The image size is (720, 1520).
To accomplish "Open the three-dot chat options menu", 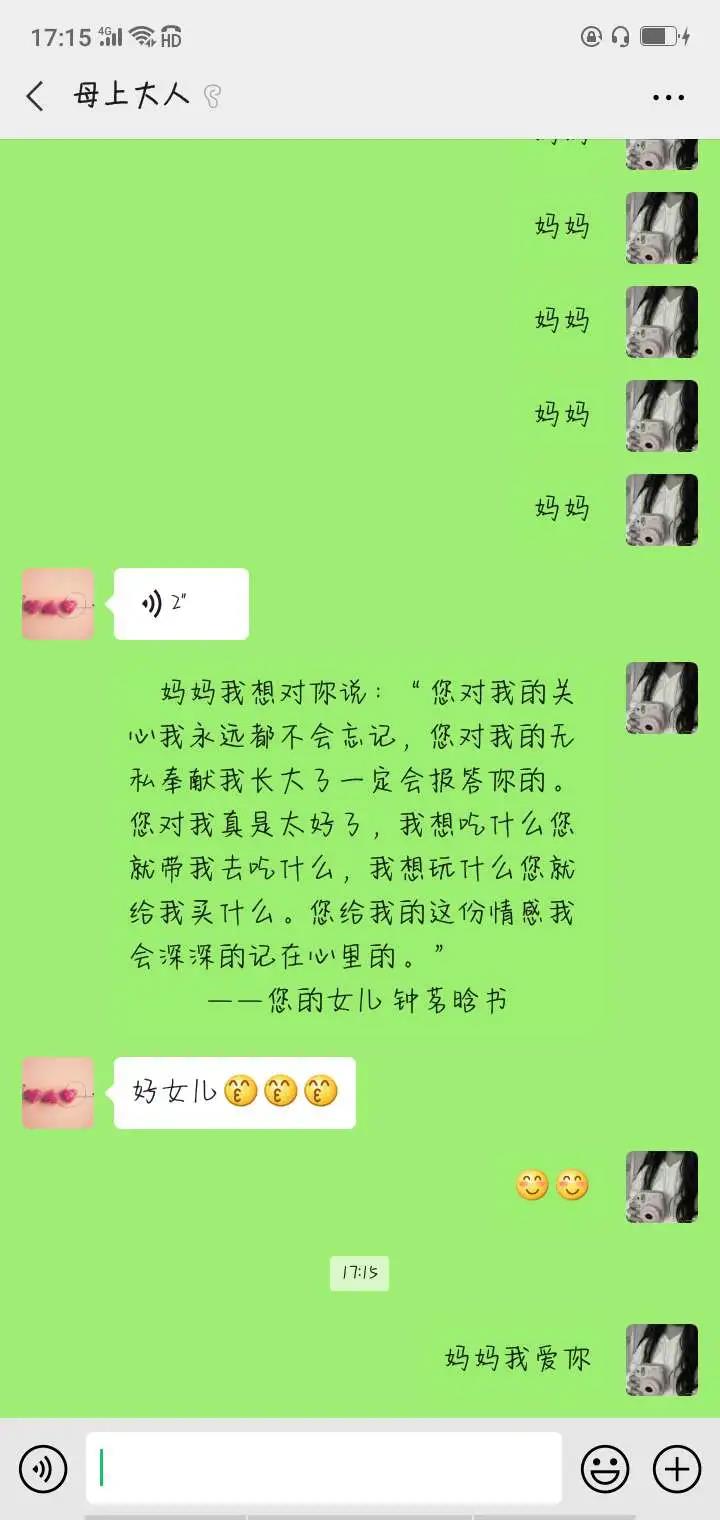I will point(668,97).
